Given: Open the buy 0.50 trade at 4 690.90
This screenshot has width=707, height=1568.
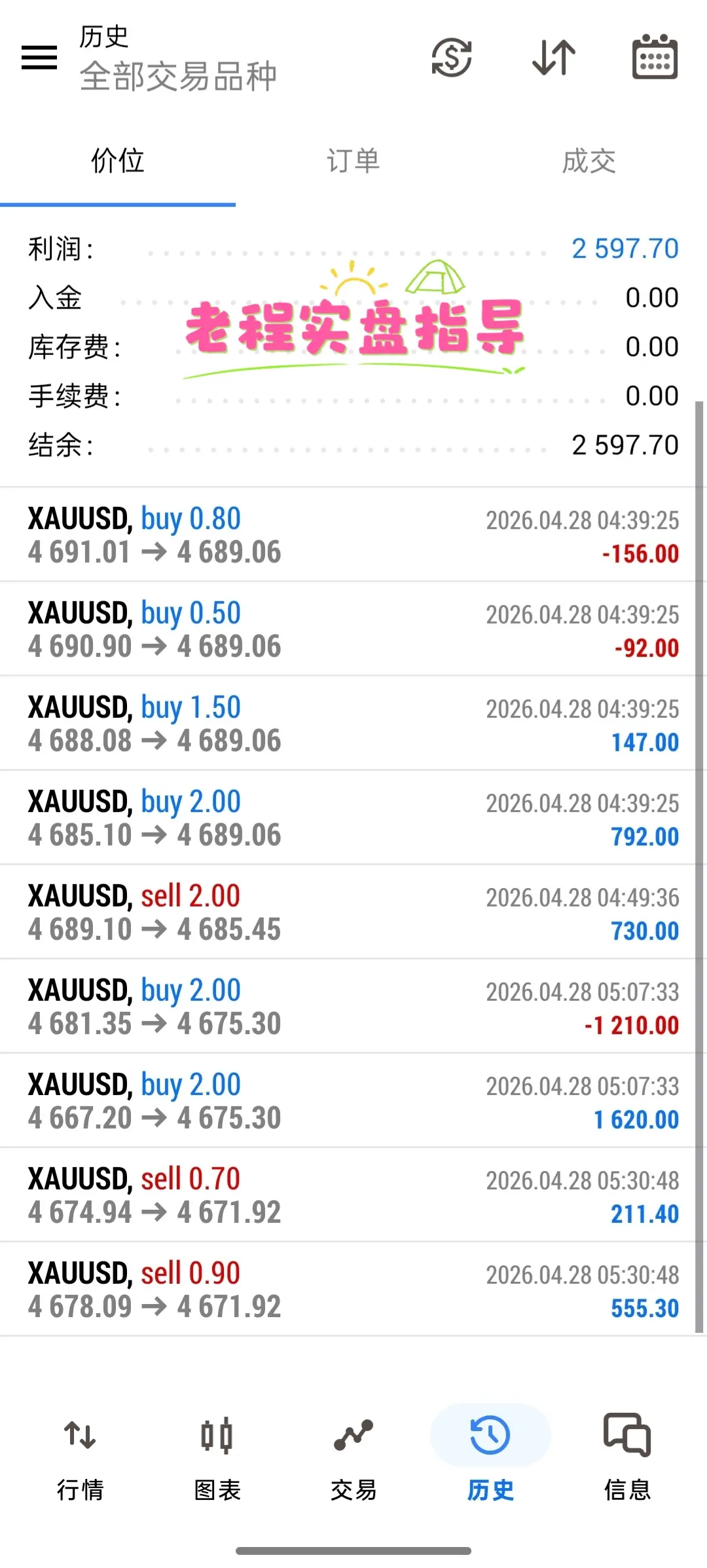Looking at the screenshot, I should [353, 629].
